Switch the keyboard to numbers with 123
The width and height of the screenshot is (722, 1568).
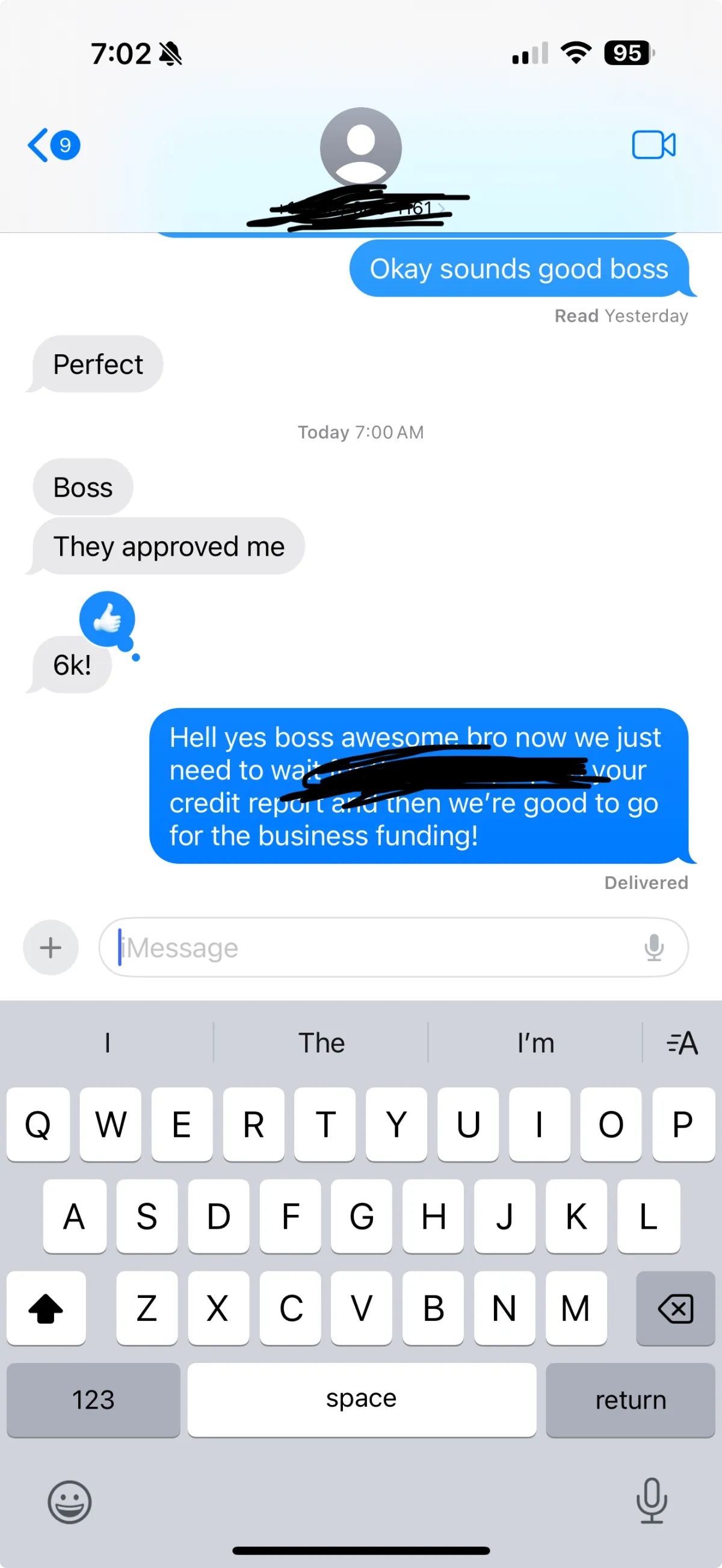pyautogui.click(x=93, y=1400)
